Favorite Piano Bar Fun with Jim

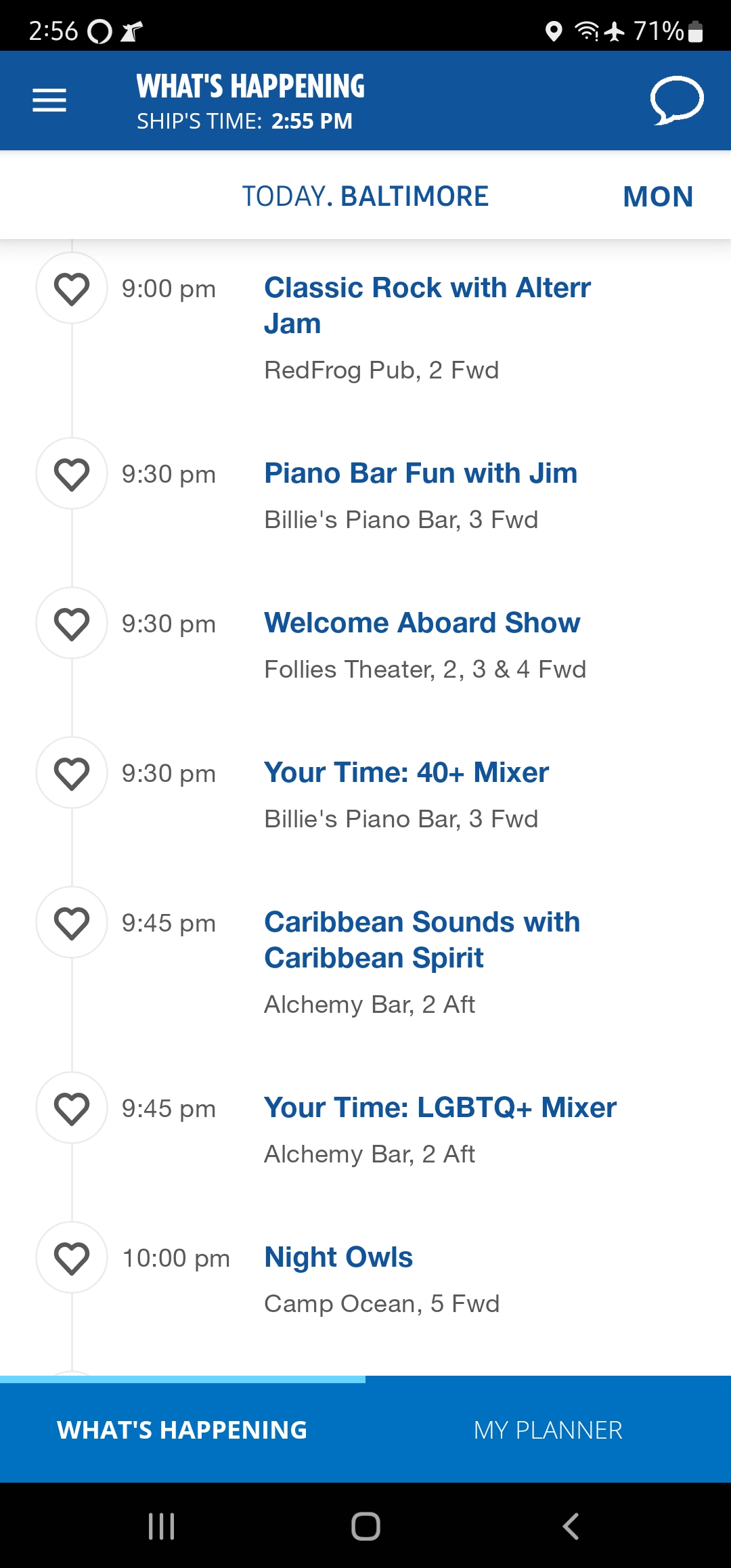[72, 474]
